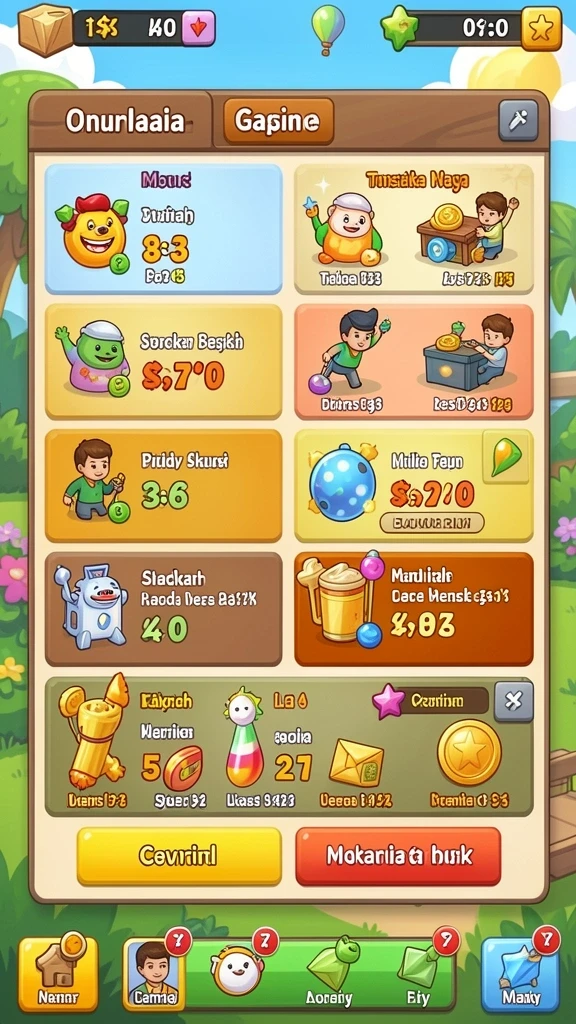Open the Ely tab
Image resolution: width=576 pixels, height=1024 pixels.
(418, 974)
